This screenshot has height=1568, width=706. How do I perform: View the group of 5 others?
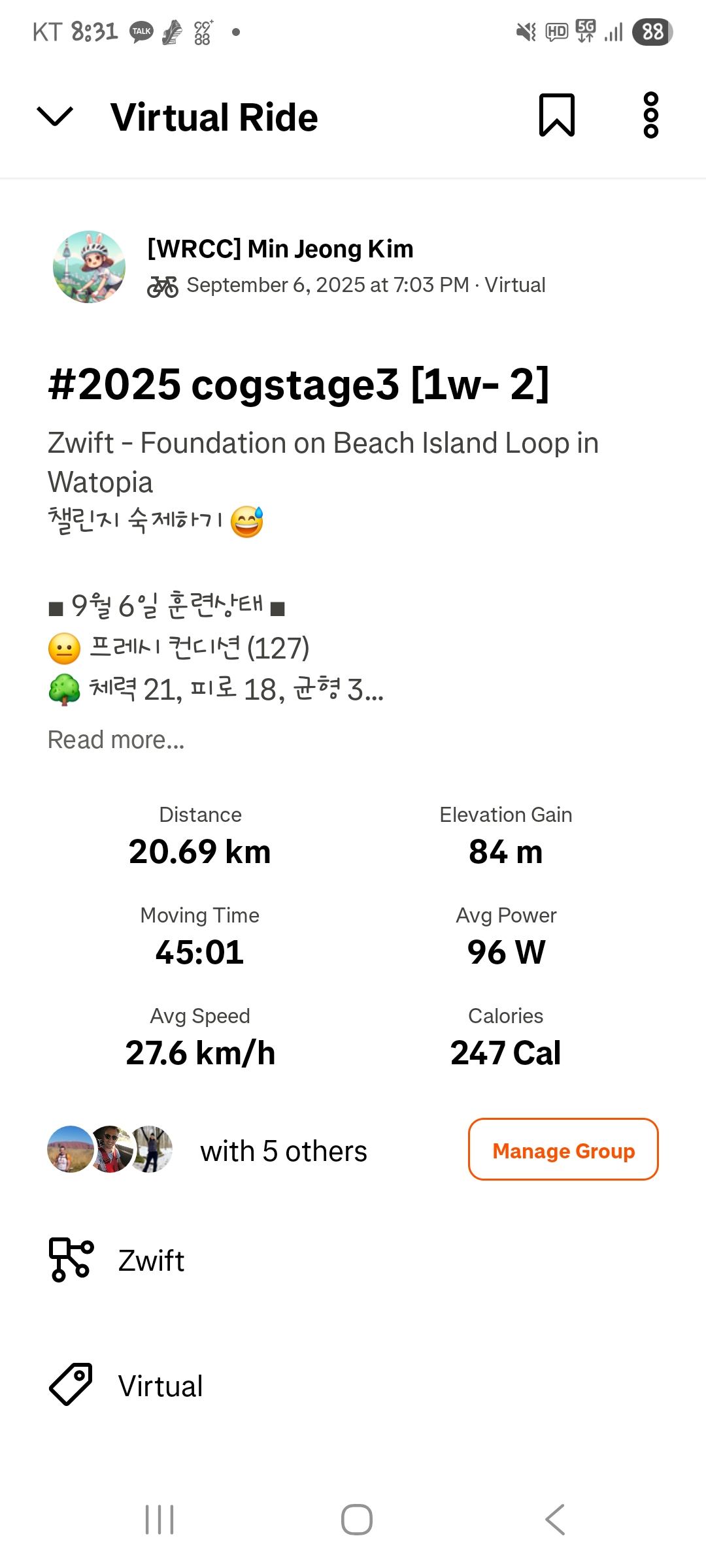pyautogui.click(x=284, y=1151)
